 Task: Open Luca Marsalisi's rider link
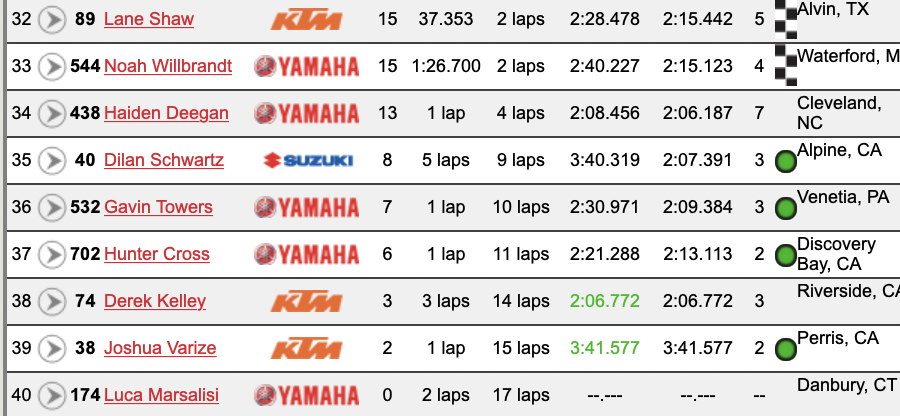[161, 395]
